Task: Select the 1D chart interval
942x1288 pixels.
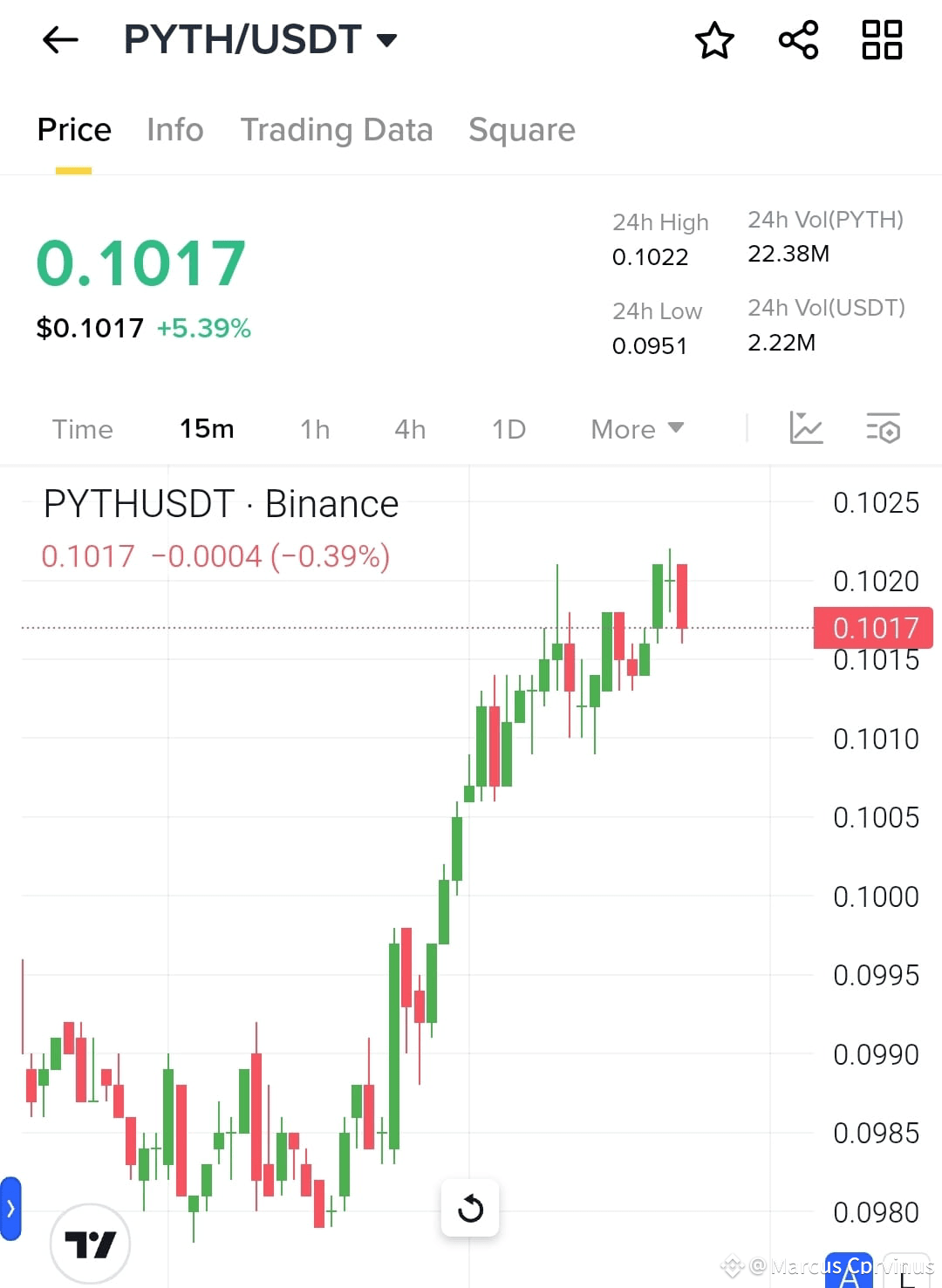Action: 509,428
